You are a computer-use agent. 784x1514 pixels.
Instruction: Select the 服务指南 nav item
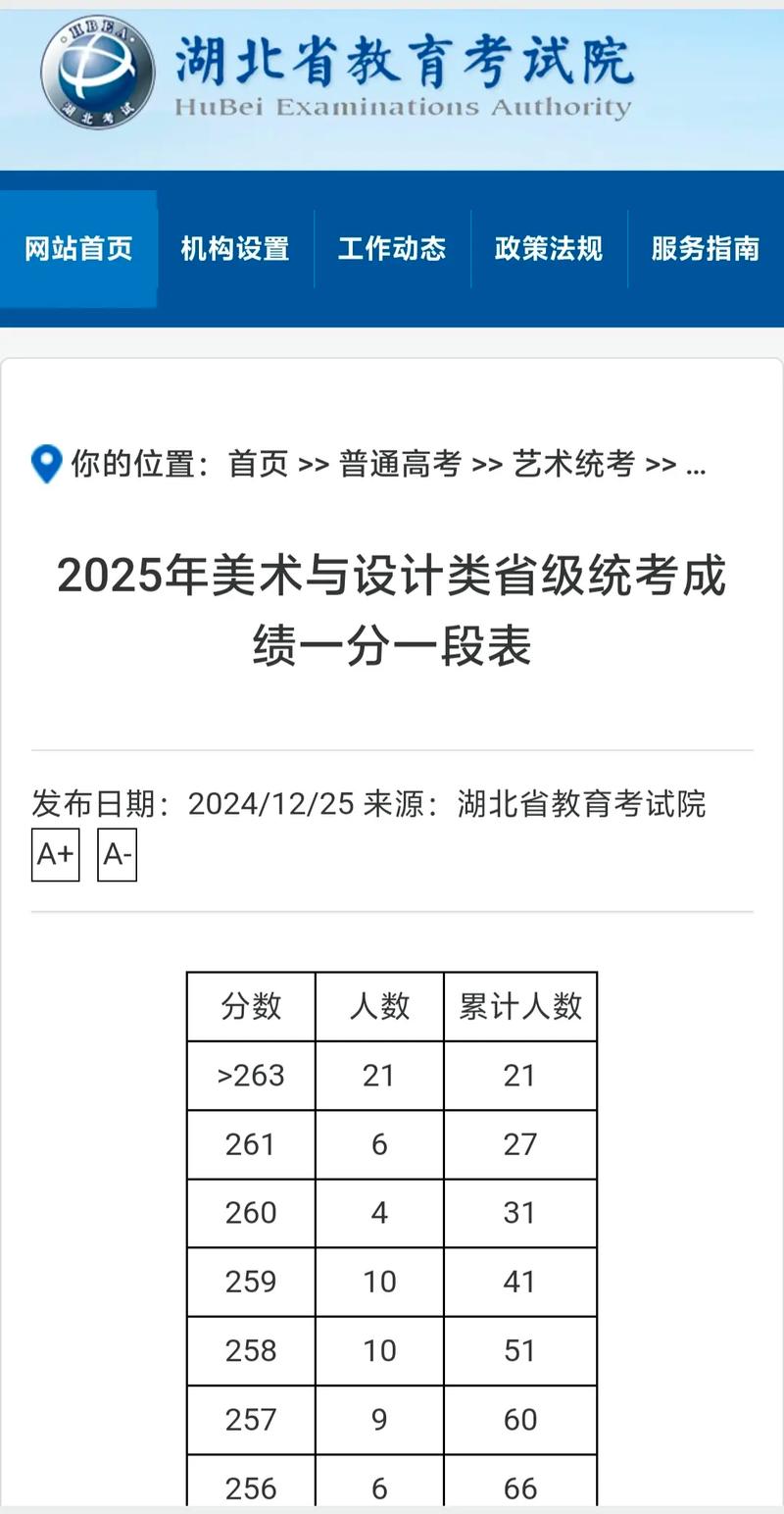coord(706,248)
